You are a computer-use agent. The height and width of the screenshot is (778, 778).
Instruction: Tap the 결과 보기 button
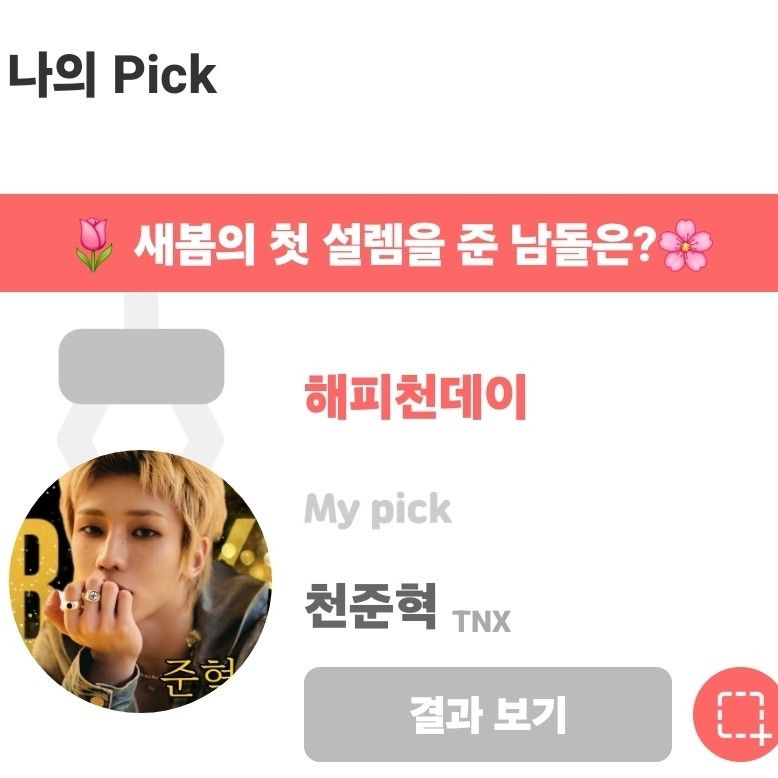[x=487, y=714]
